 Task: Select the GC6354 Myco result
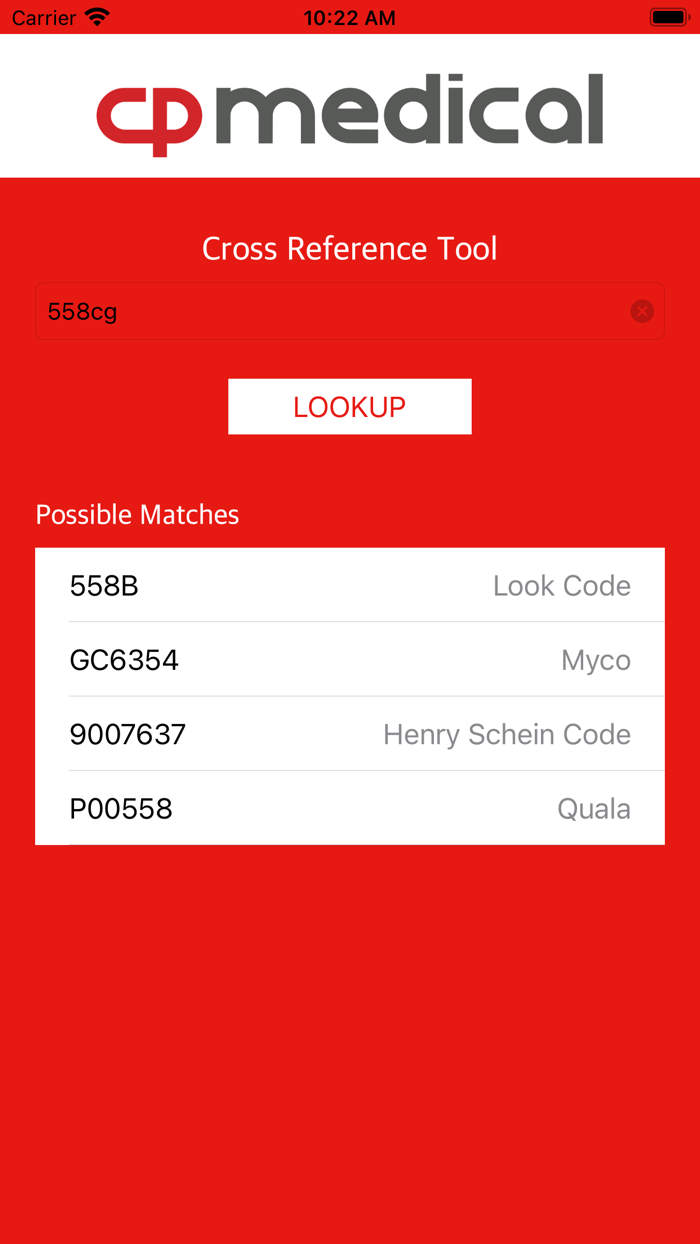350,659
